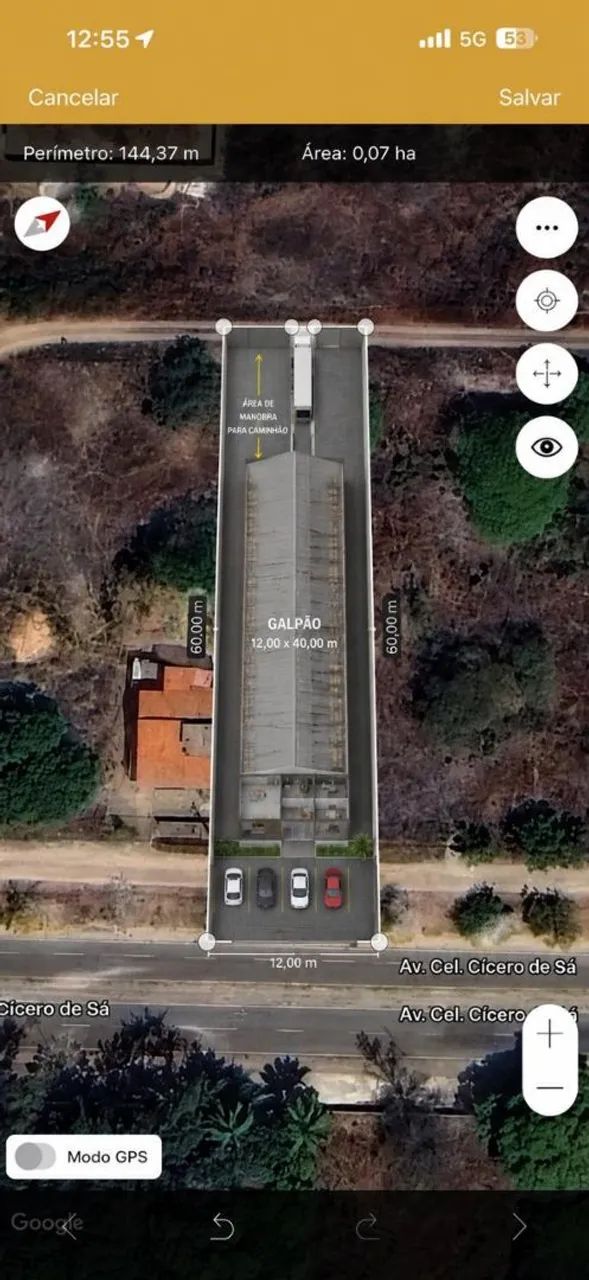Redo the last undone action

tap(368, 1226)
